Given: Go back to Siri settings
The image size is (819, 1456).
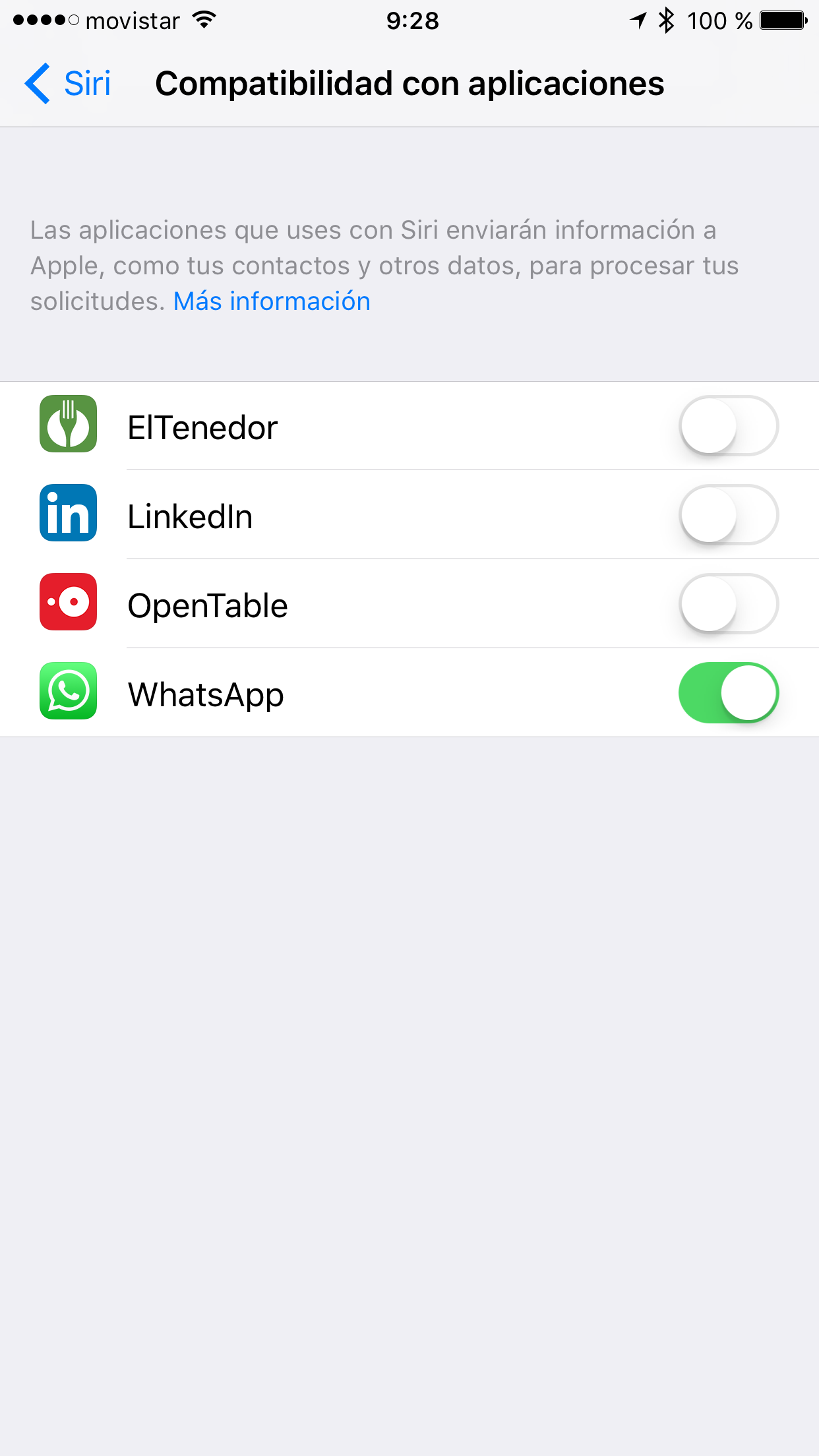Looking at the screenshot, I should coord(68,84).
